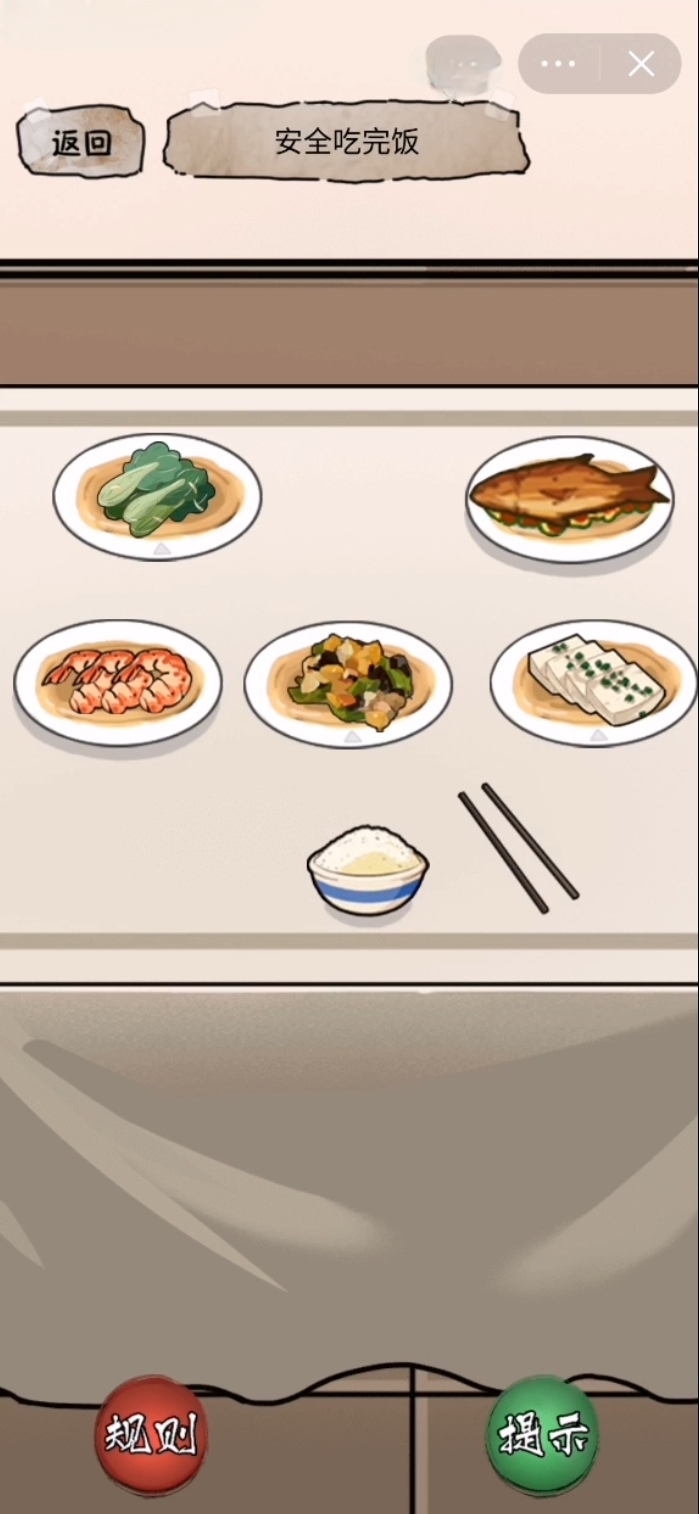Open the mini-program overflow menu
The width and height of the screenshot is (699, 1514).
tap(558, 64)
